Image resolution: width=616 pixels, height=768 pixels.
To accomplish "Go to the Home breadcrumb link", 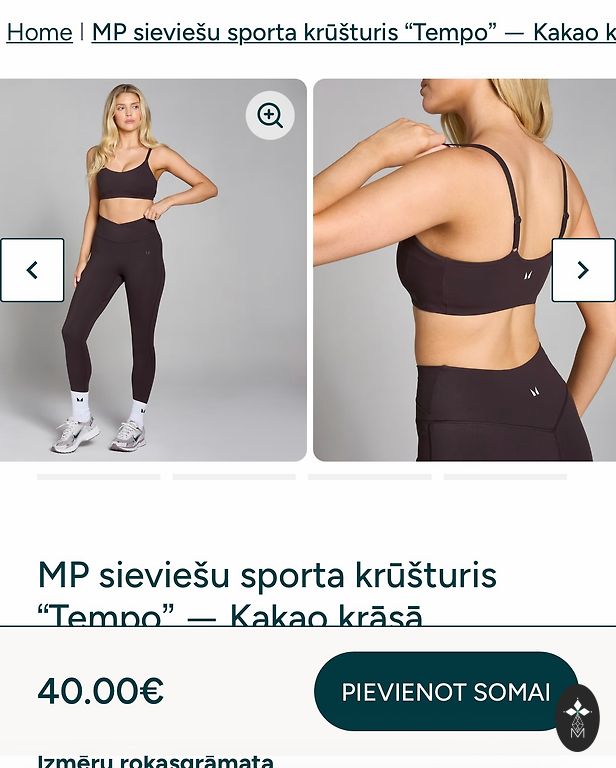I will pyautogui.click(x=39, y=32).
